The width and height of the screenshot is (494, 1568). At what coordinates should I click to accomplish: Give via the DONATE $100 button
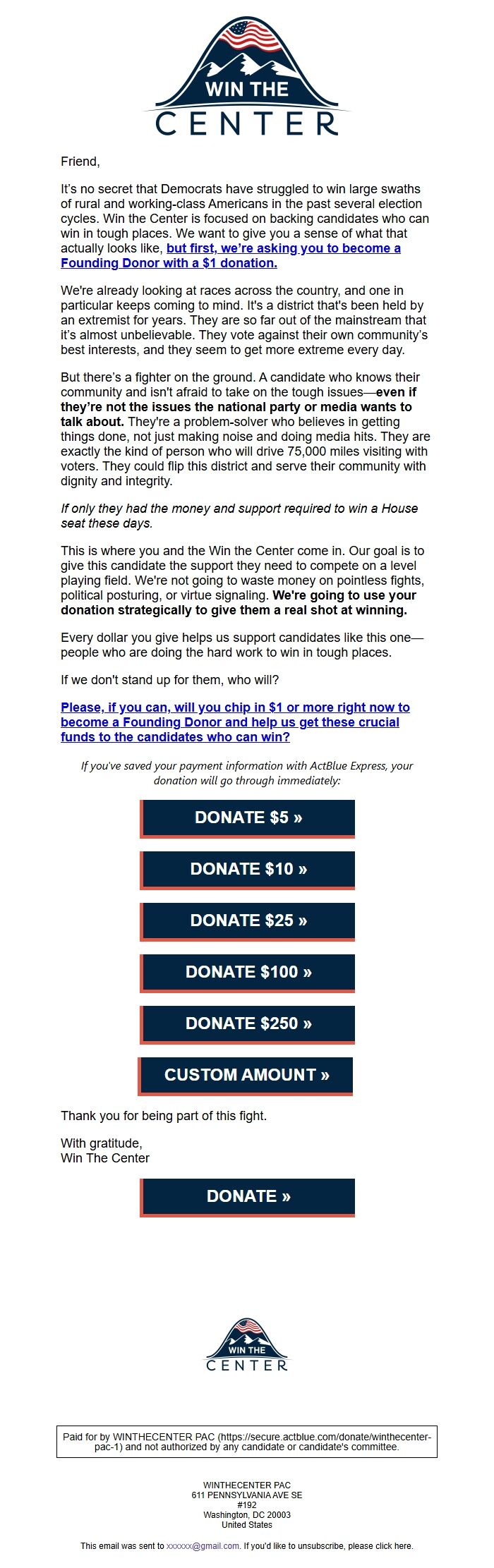(248, 972)
